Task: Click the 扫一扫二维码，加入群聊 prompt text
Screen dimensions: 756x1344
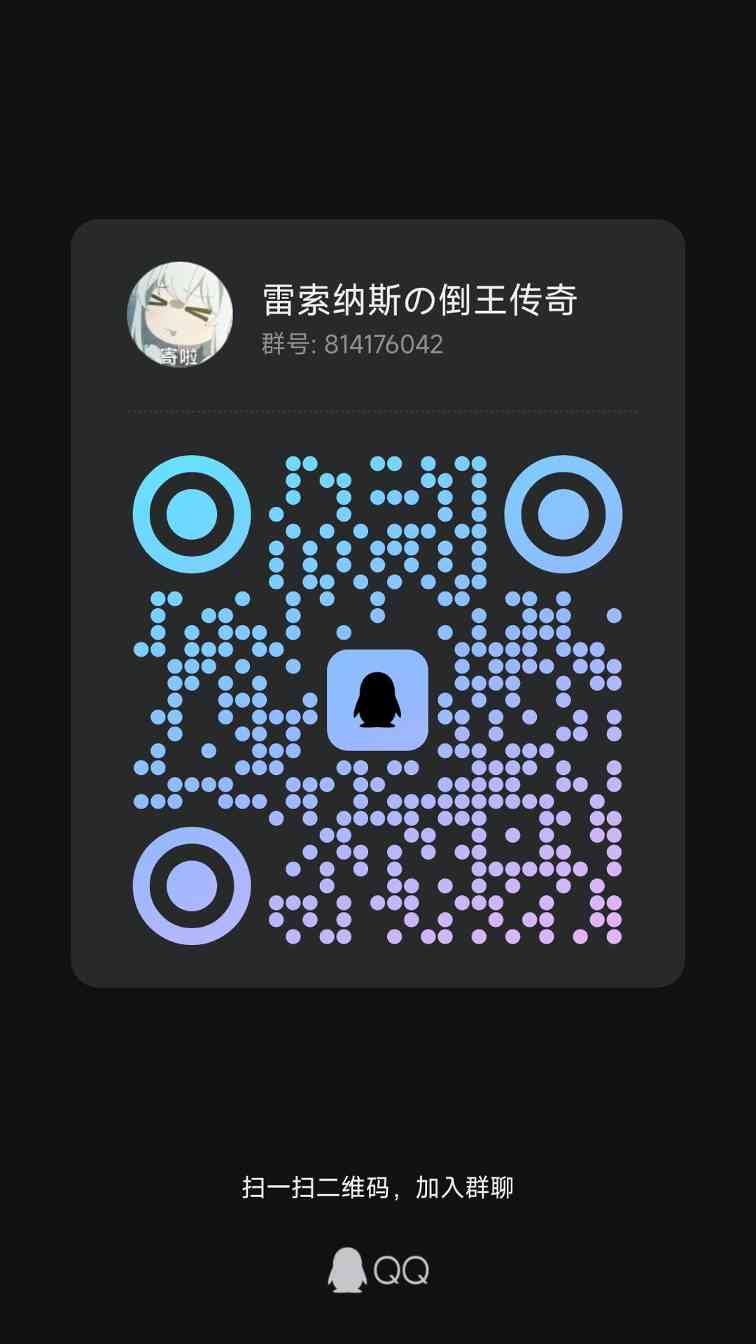Action: coord(378,1190)
